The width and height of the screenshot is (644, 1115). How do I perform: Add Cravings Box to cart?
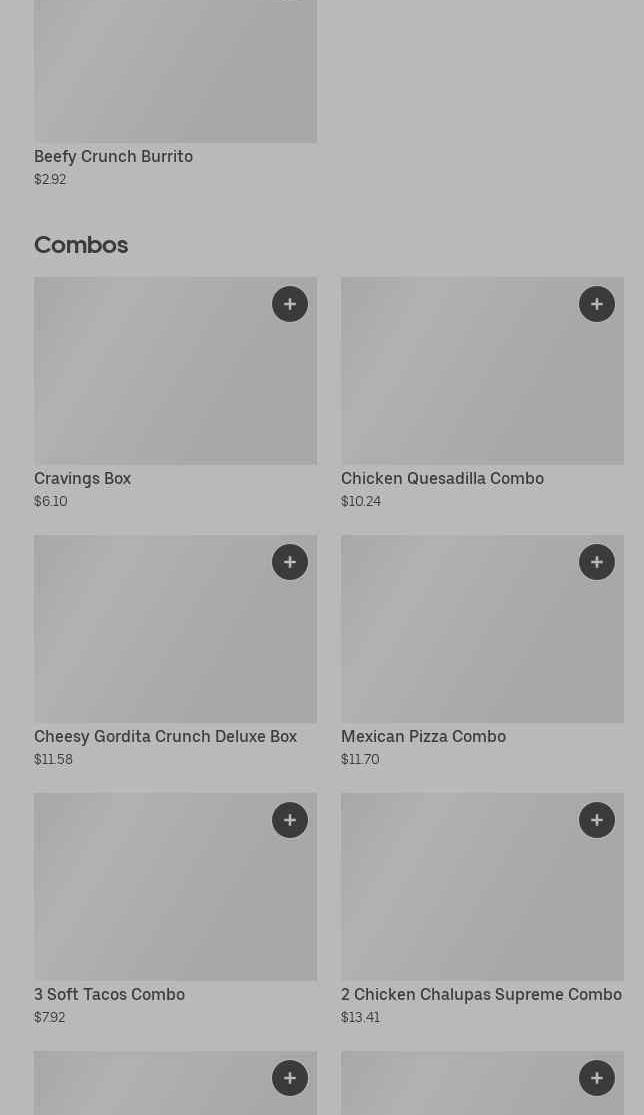click(x=290, y=304)
